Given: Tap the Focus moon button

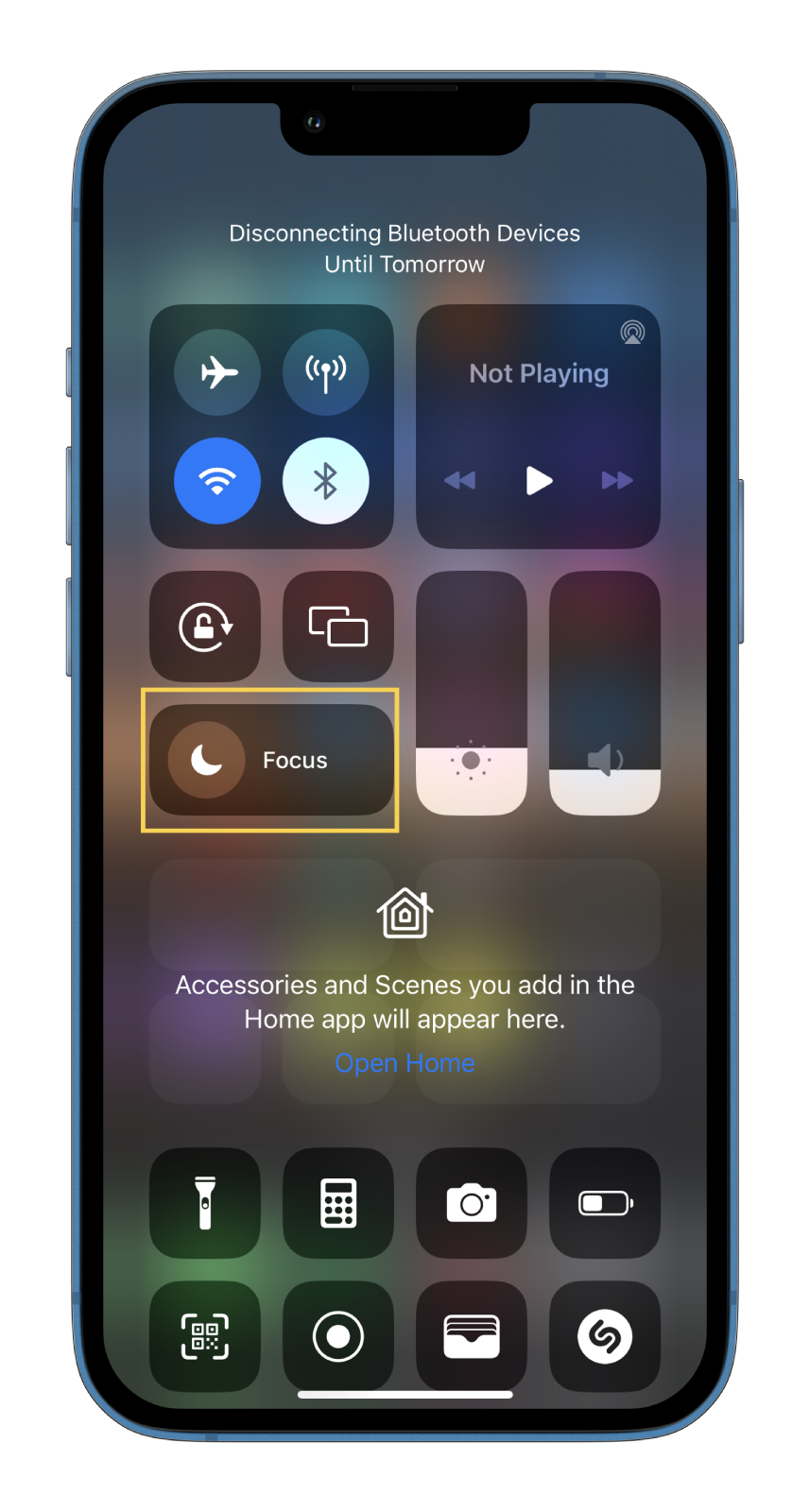Looking at the screenshot, I should (x=207, y=760).
